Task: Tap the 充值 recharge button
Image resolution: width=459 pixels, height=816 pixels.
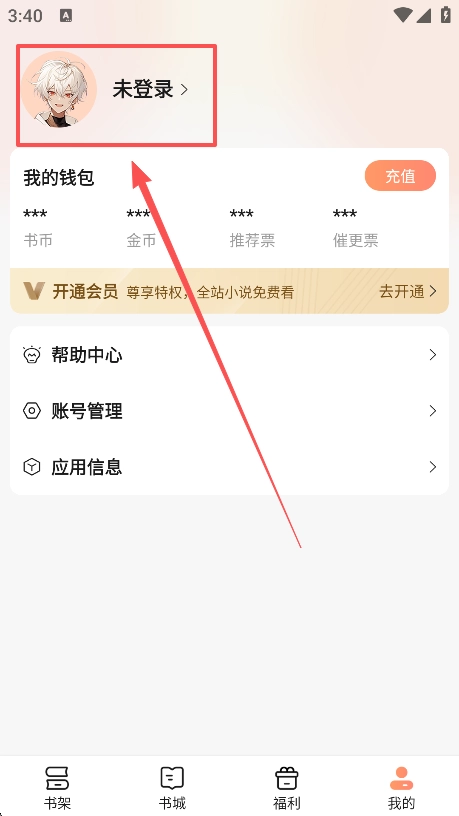Action: 400,176
